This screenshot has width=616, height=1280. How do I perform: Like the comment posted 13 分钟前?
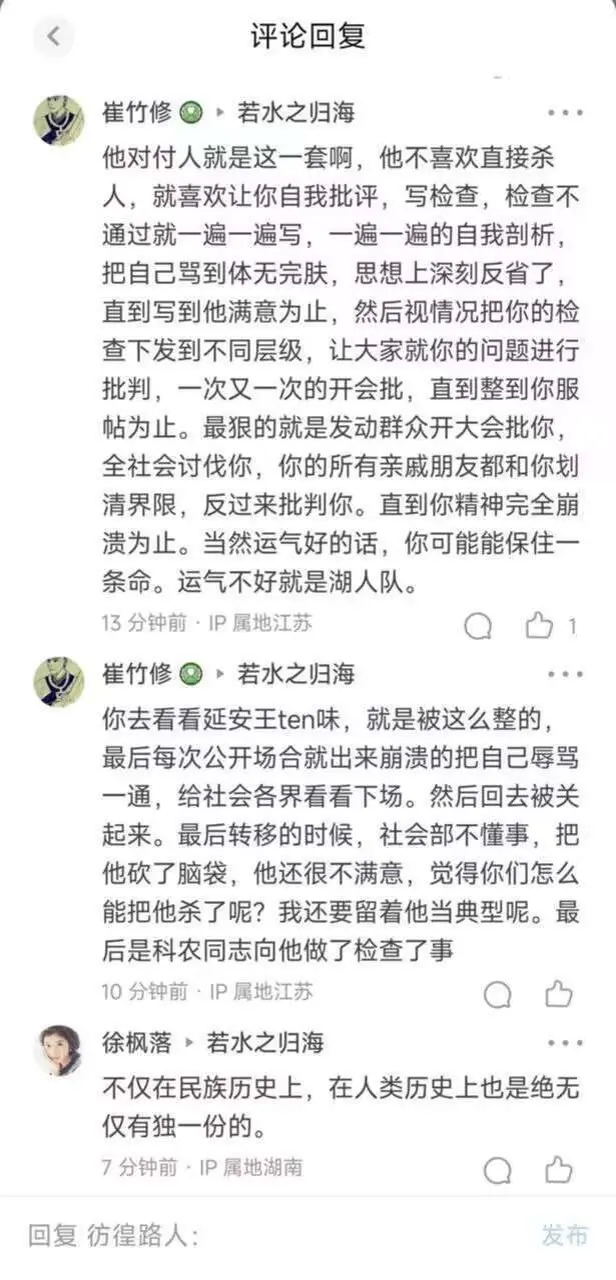click(x=539, y=626)
